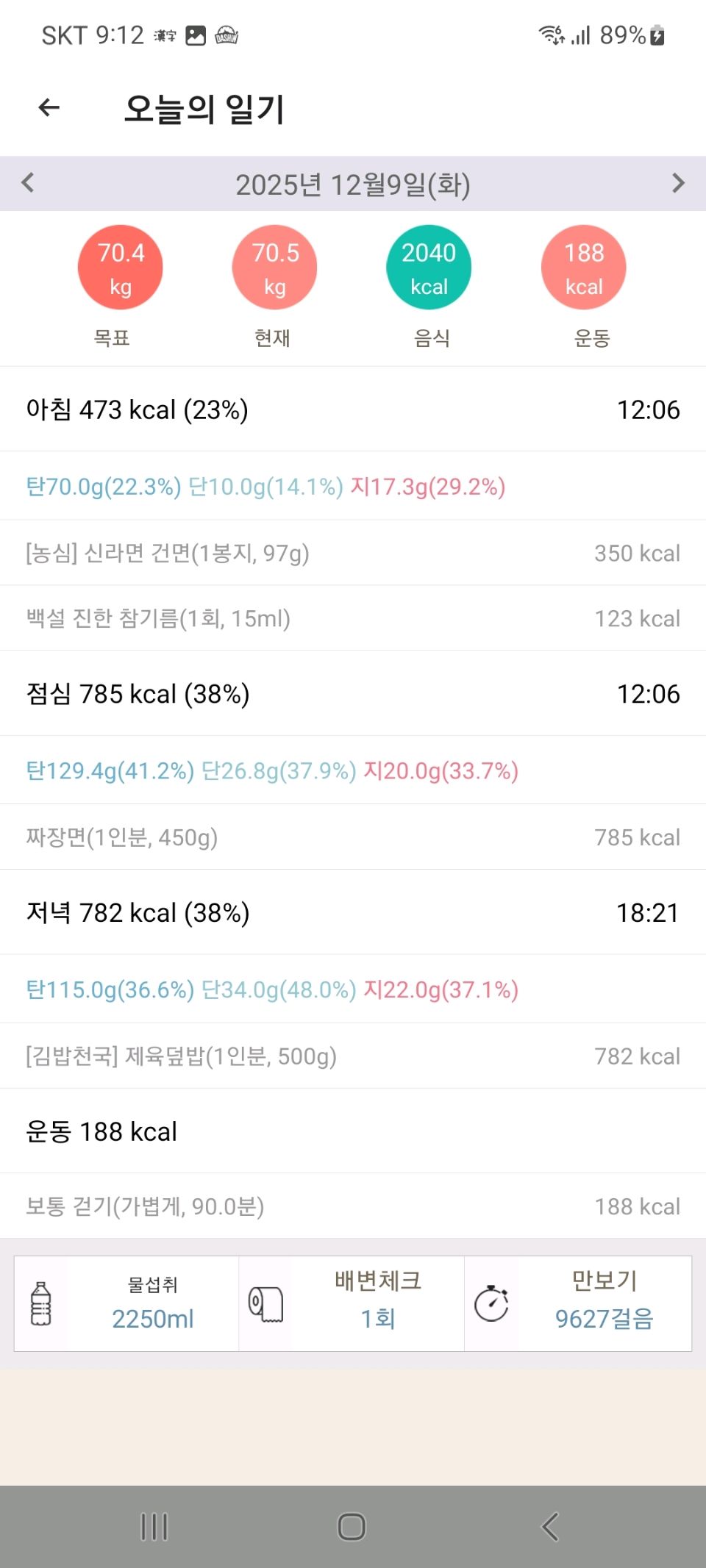706x1568 pixels.
Task: Go to the previous day
Action: point(28,183)
